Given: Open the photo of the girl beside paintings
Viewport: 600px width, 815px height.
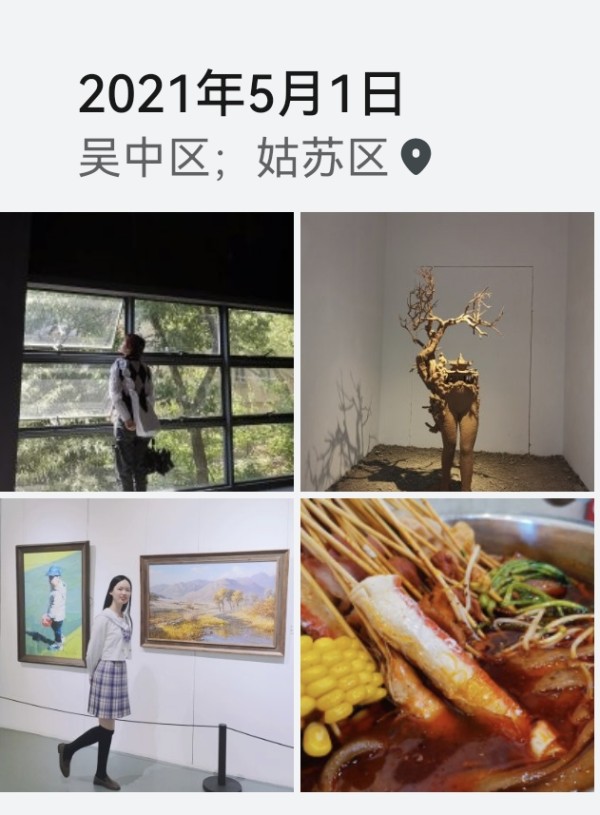Looking at the screenshot, I should [147, 645].
